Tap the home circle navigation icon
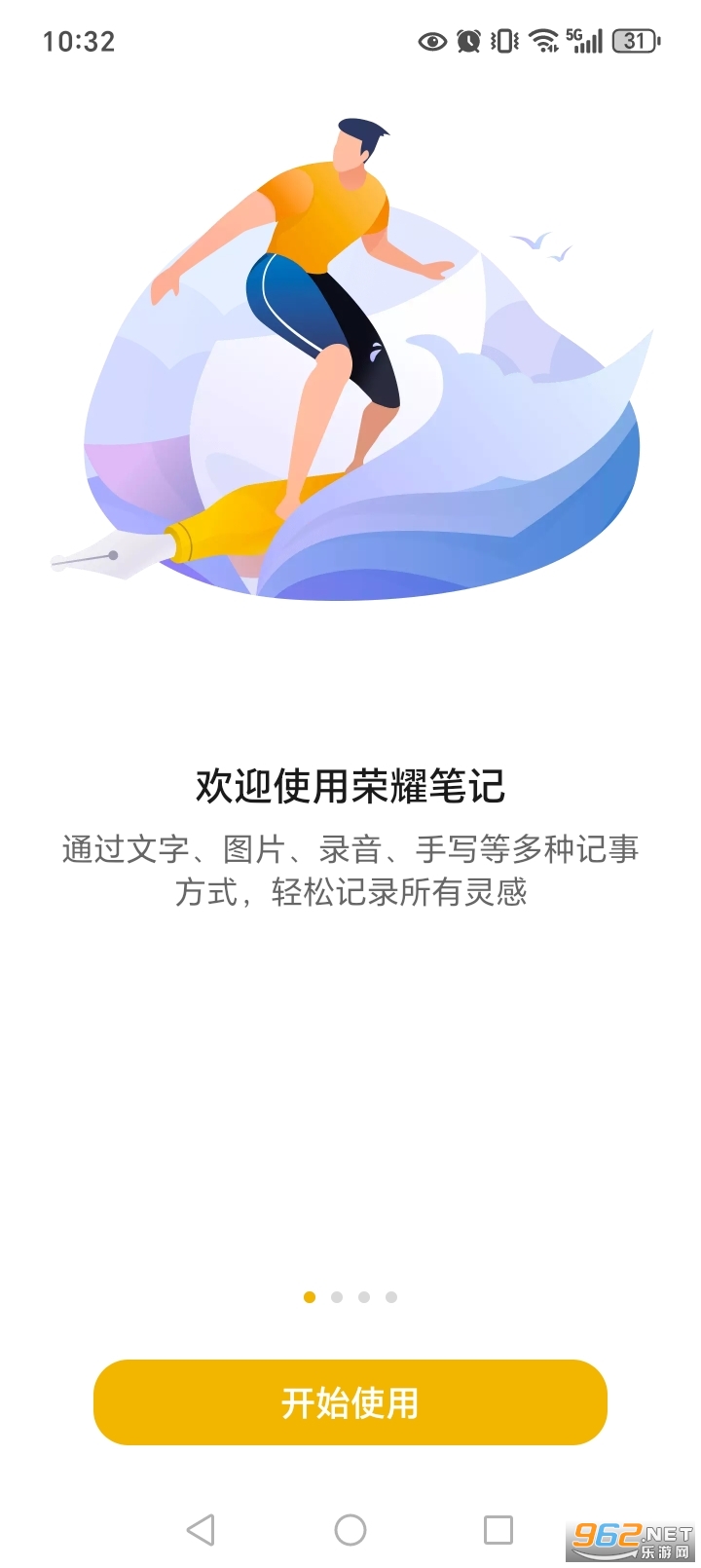 pos(350,1529)
